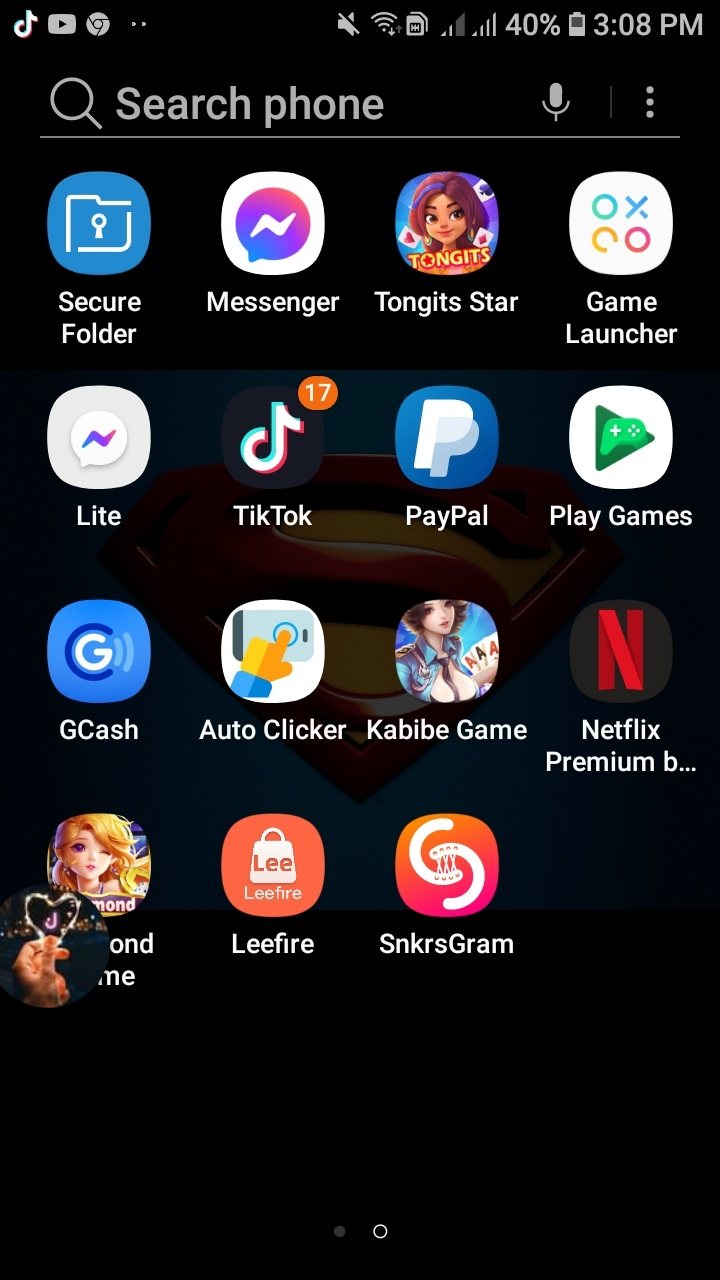Open Game Launcher

[621, 223]
